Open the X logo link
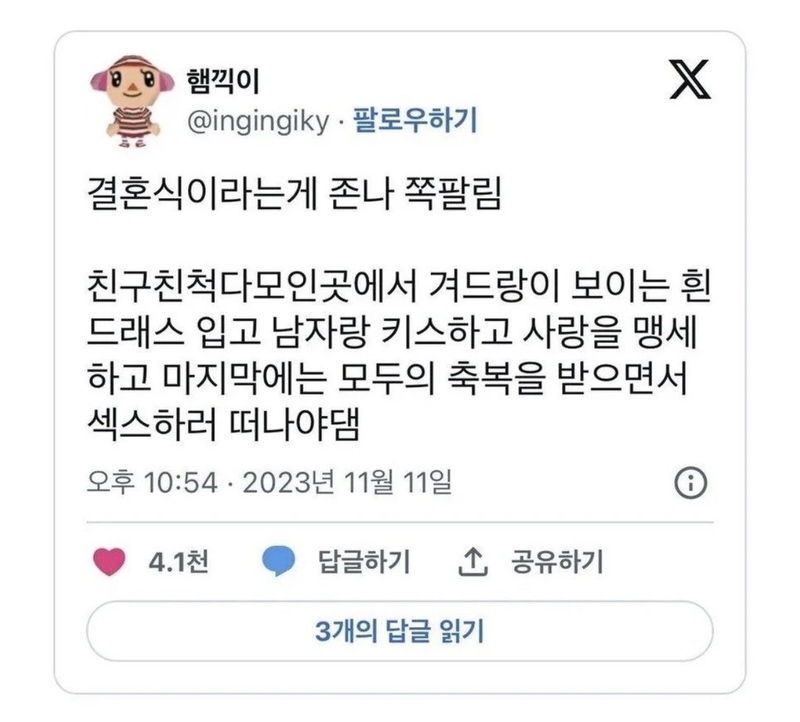Viewport: 800px width, 722px height. [x=689, y=81]
